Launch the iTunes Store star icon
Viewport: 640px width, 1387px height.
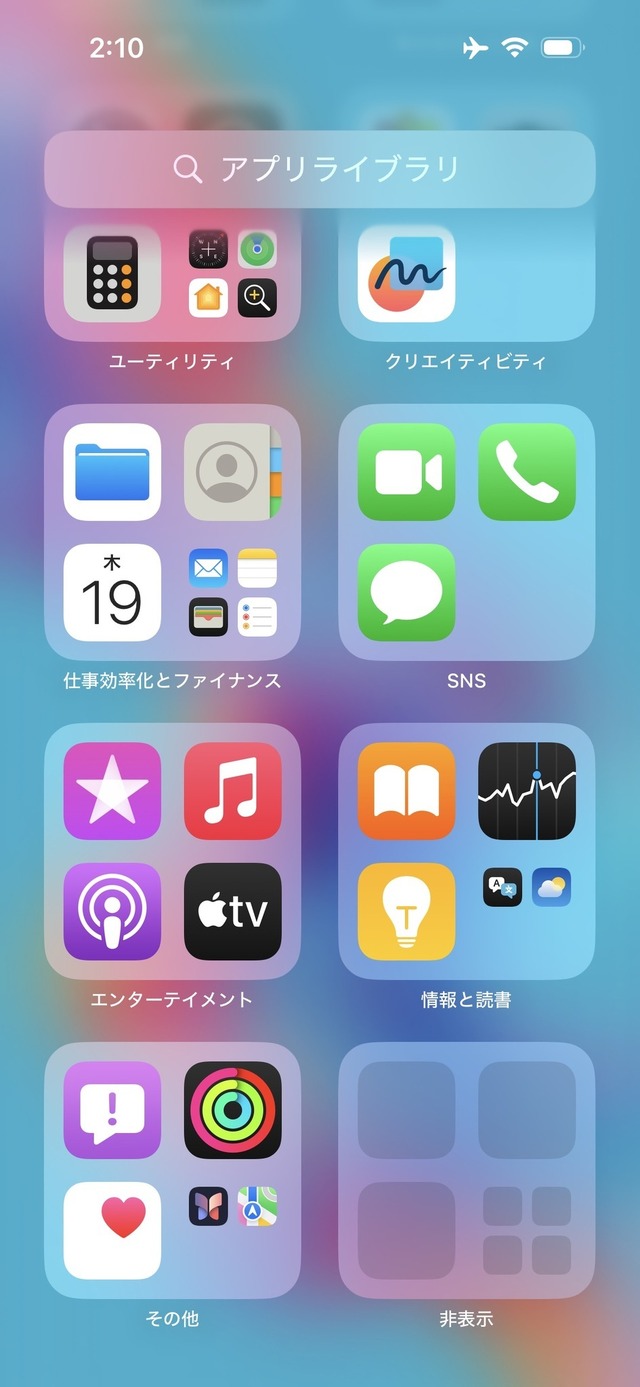(112, 791)
